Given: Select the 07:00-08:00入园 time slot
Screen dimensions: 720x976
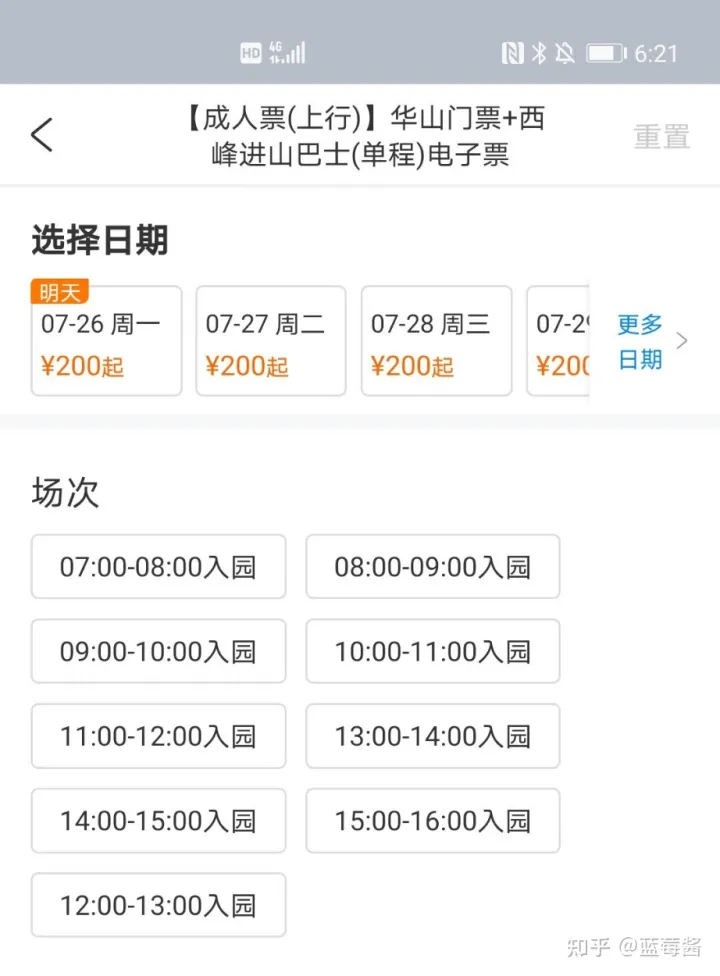Looking at the screenshot, I should [158, 567].
